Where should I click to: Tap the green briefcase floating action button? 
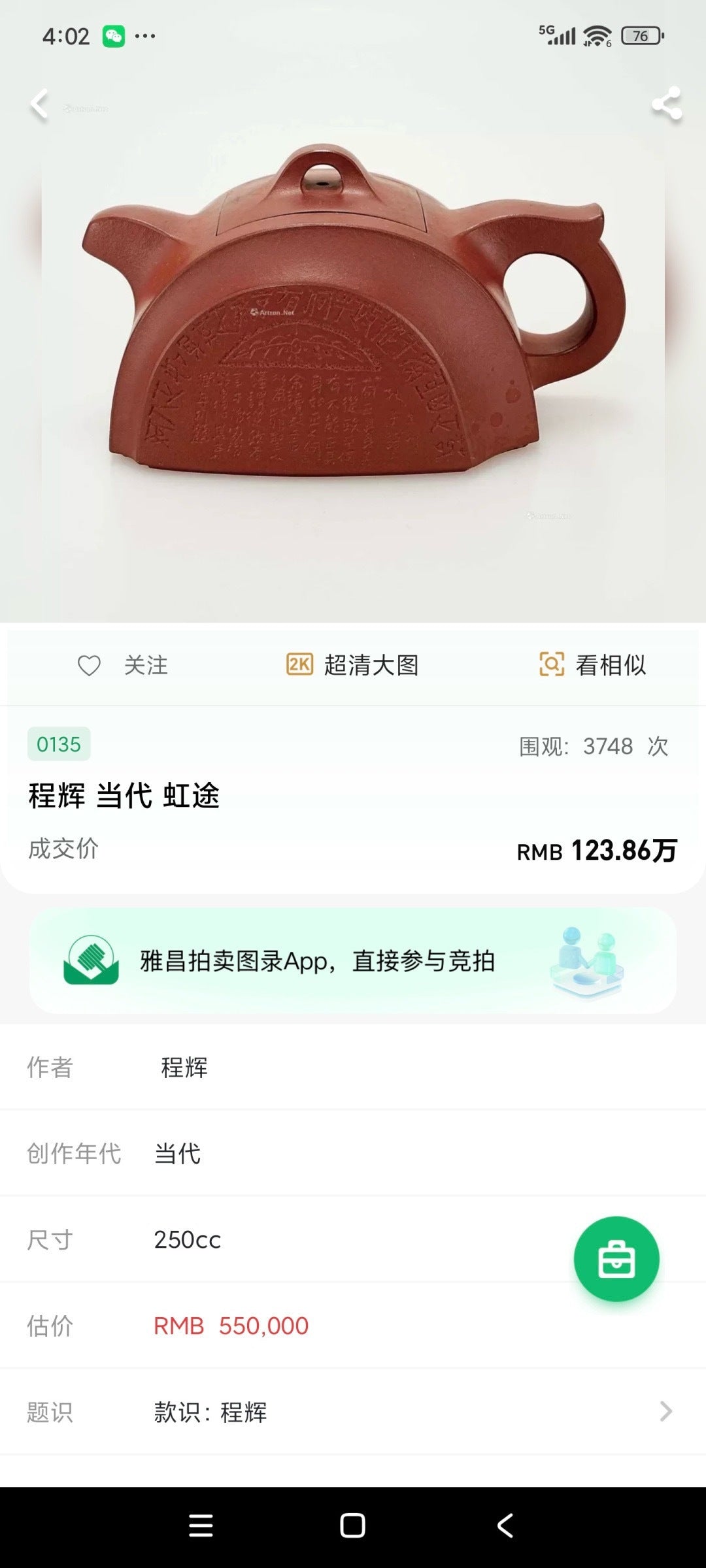616,1258
